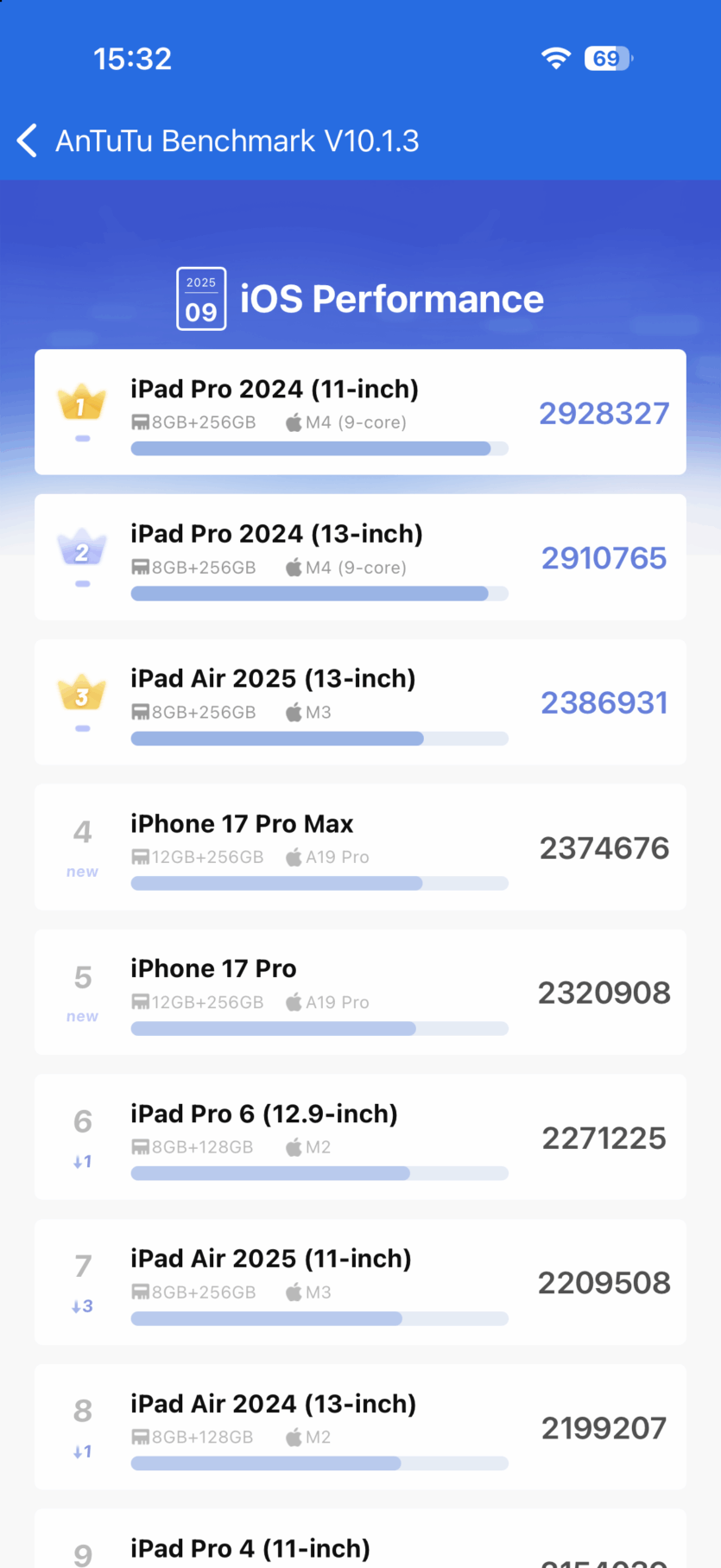Go back from AnTuTu Benchmark page
The width and height of the screenshot is (721, 1568).
click(x=28, y=141)
